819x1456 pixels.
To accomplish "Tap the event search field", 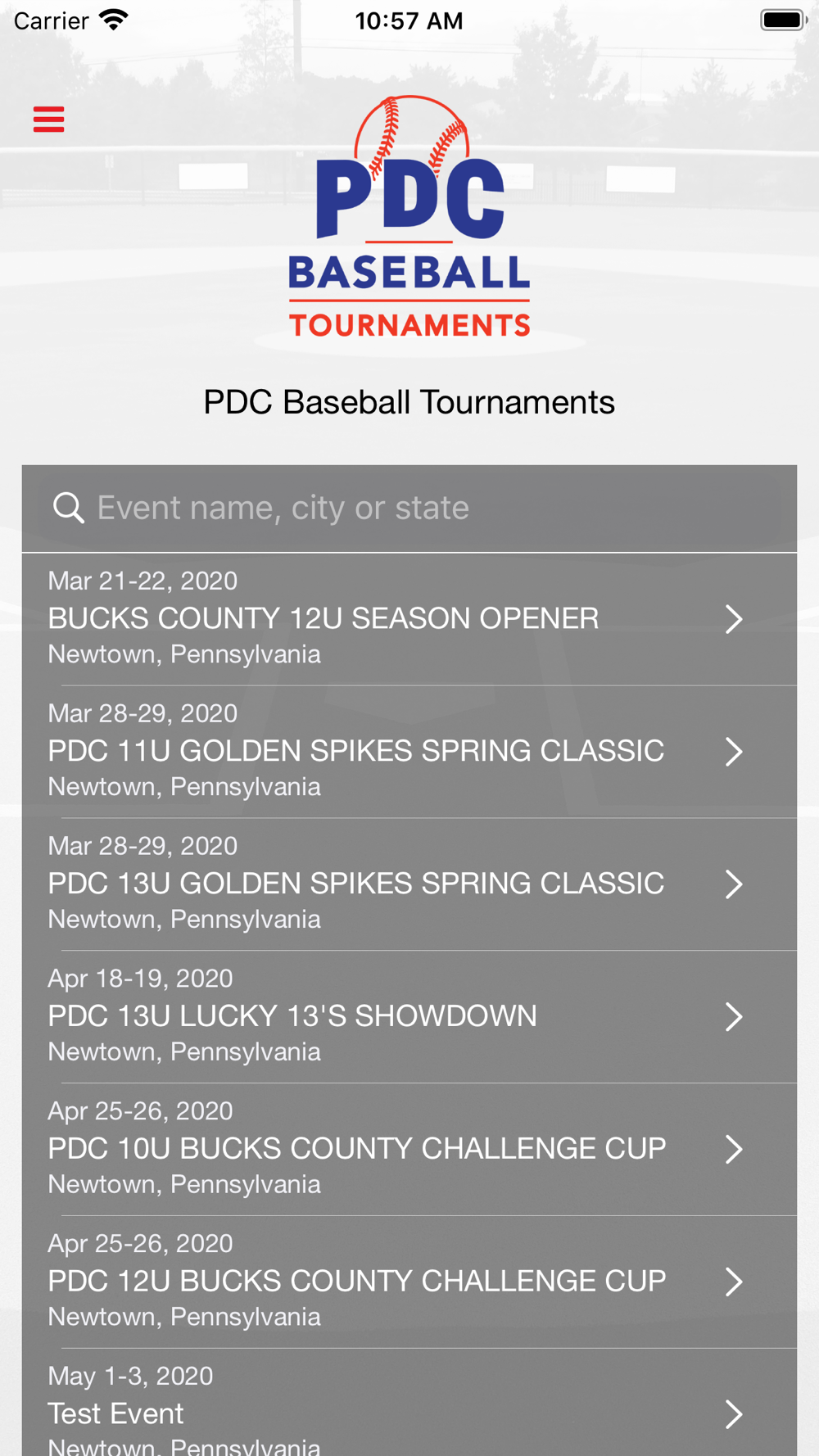I will point(409,508).
